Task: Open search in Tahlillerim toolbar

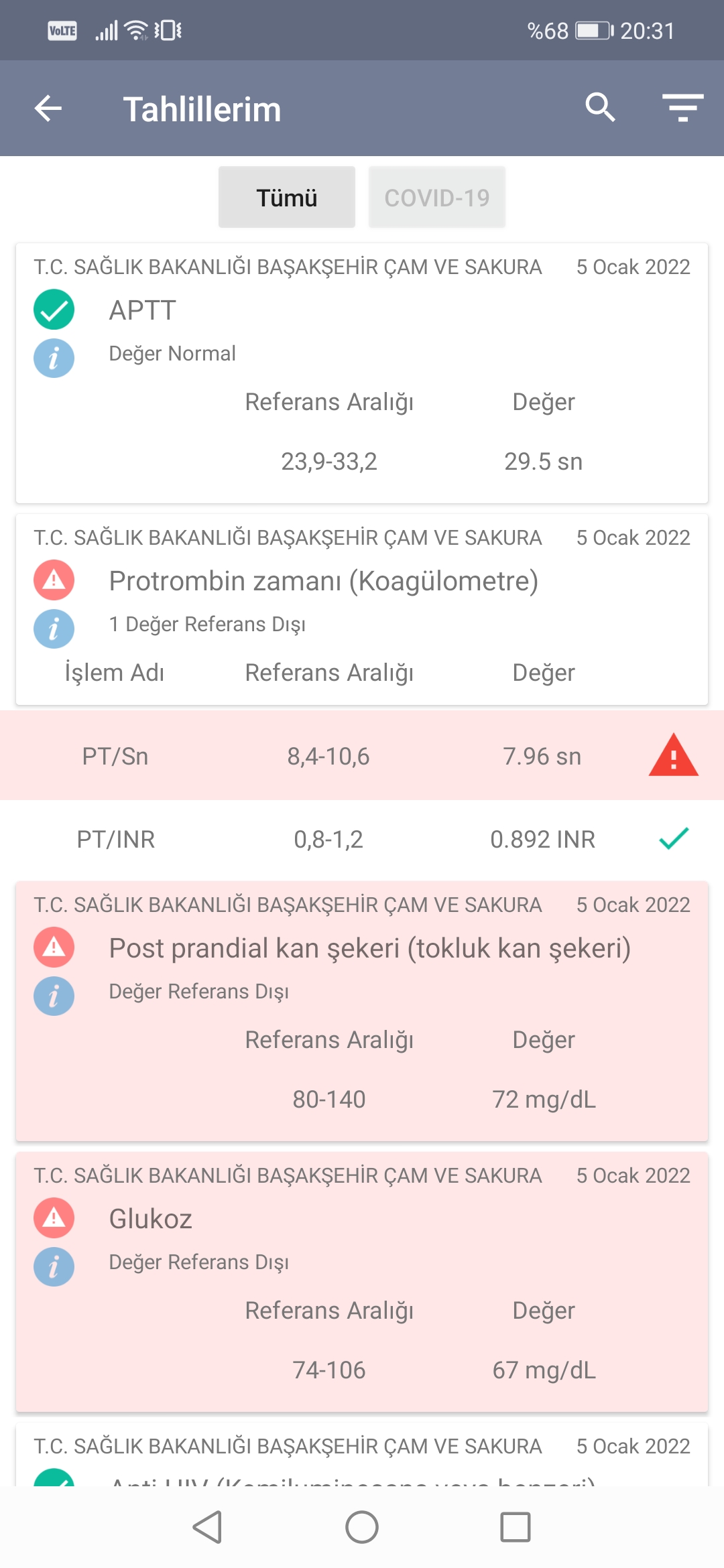Action: click(x=600, y=107)
